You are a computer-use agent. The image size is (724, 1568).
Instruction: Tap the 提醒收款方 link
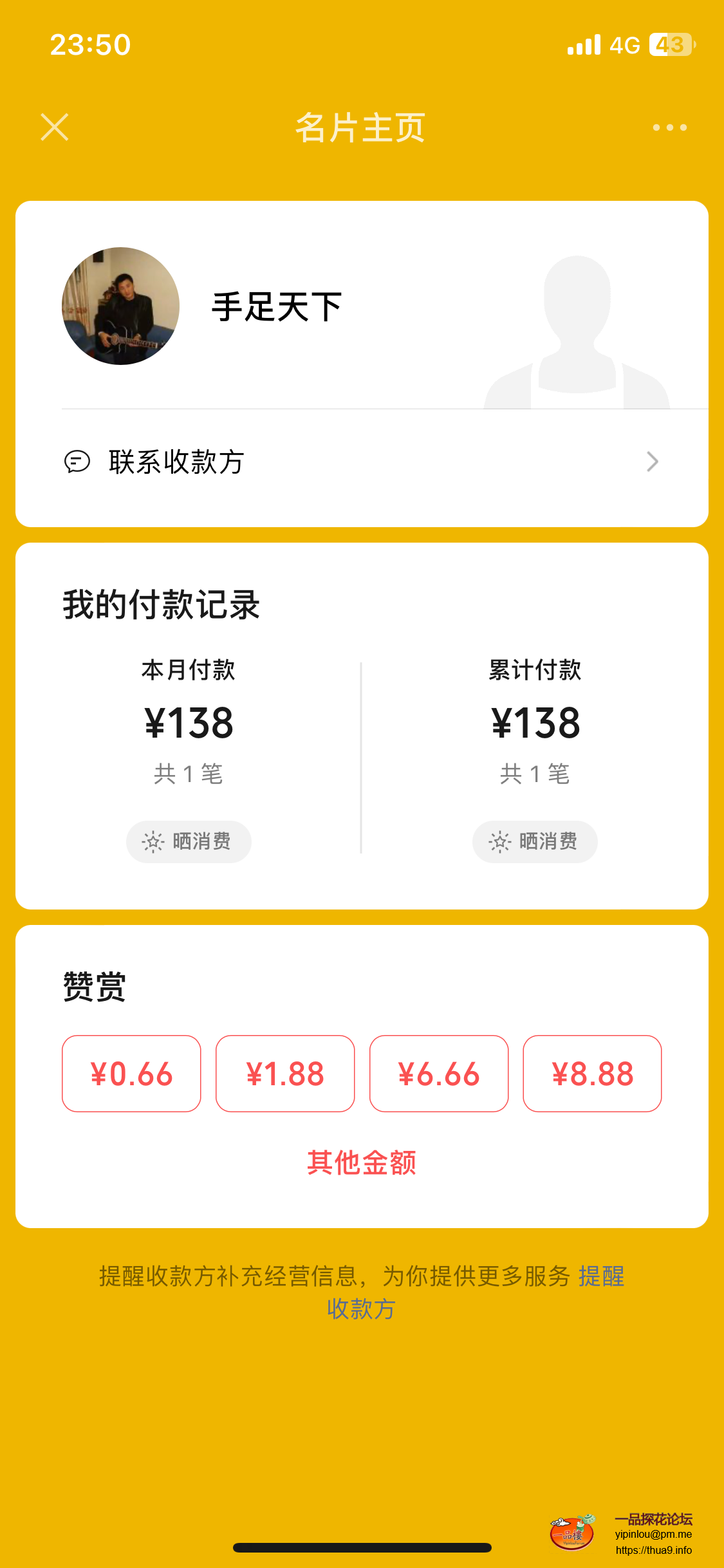coord(600,1276)
